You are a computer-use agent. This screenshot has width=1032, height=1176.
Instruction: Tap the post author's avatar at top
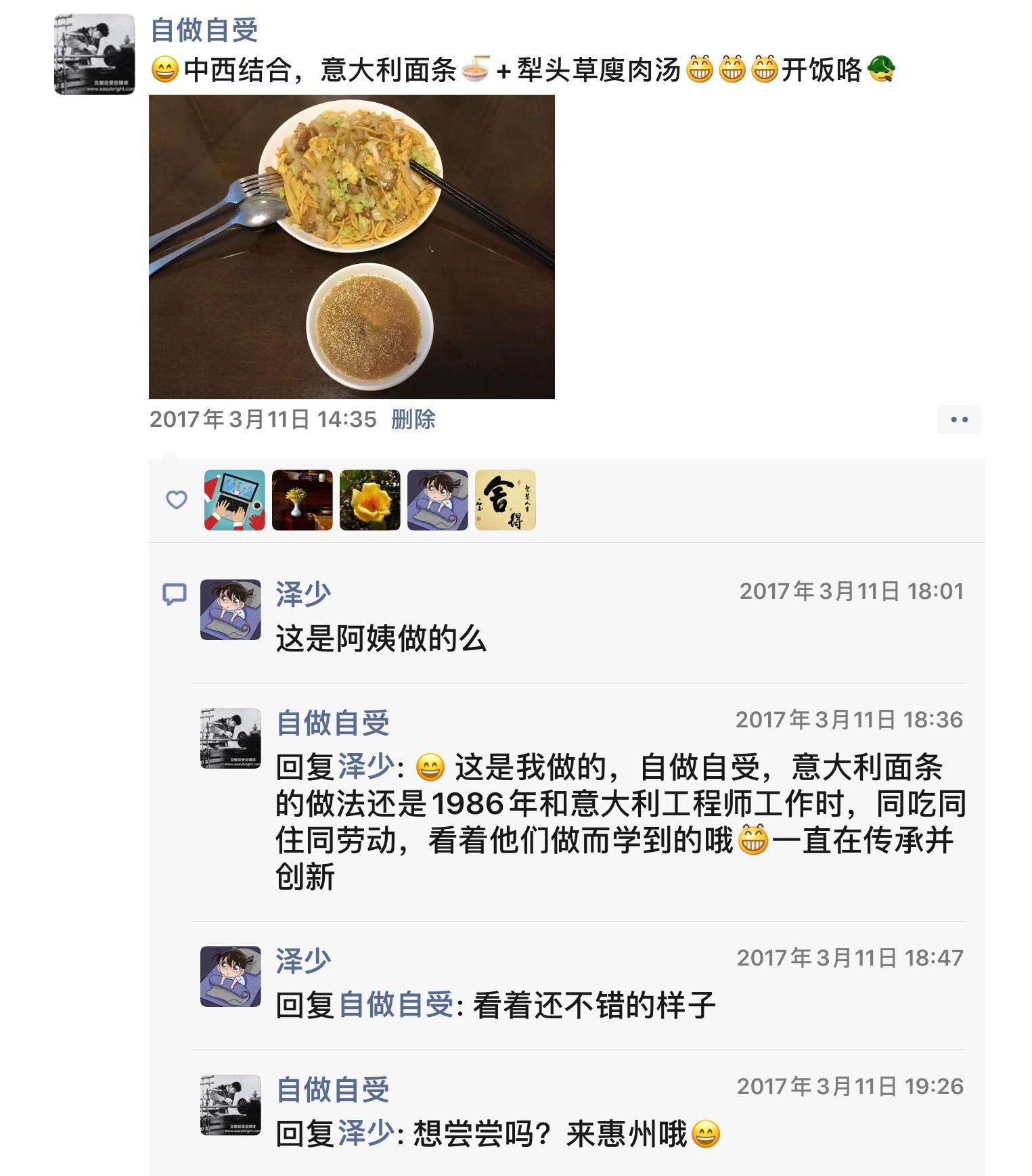(x=94, y=53)
